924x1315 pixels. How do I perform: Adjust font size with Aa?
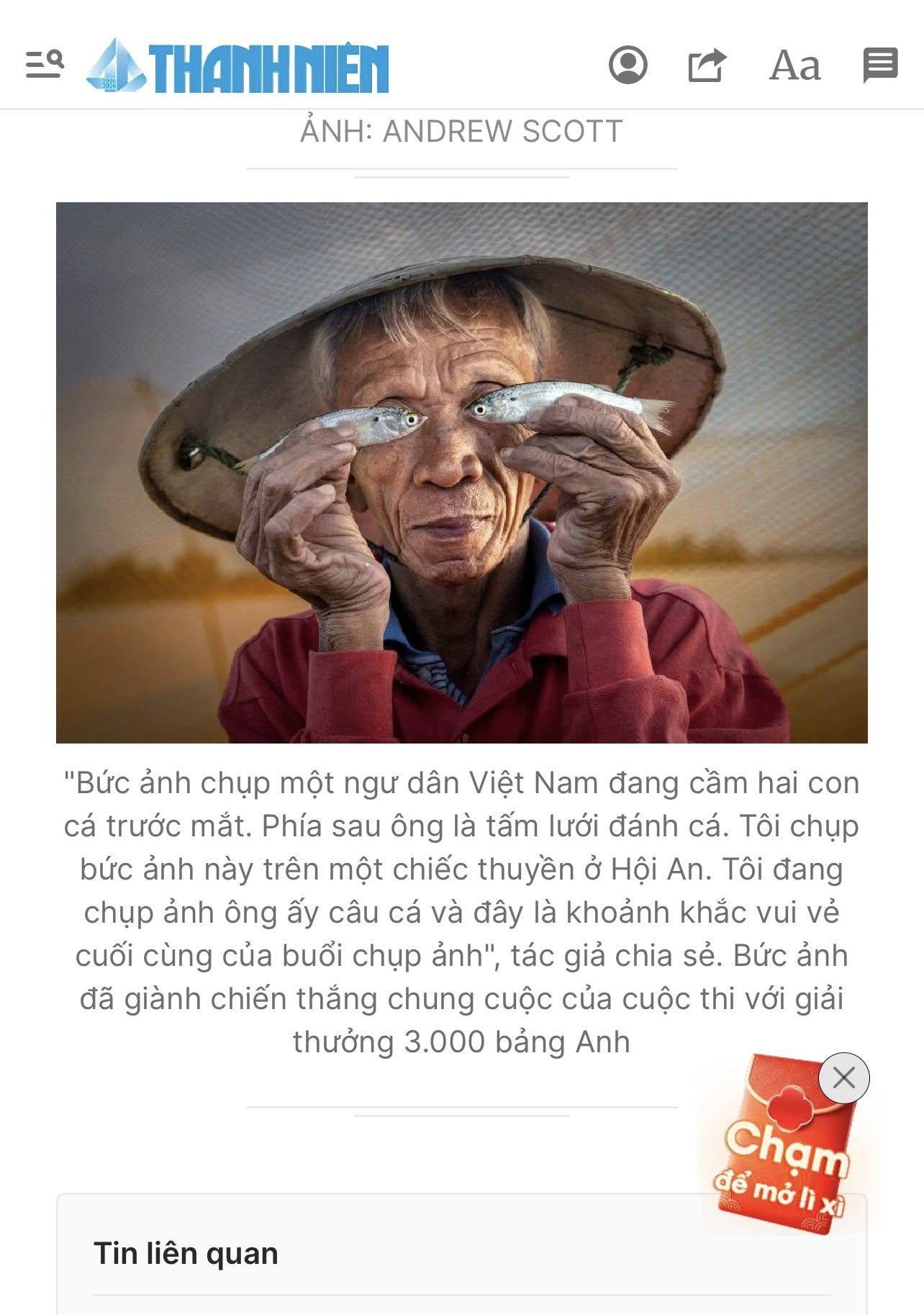(794, 65)
